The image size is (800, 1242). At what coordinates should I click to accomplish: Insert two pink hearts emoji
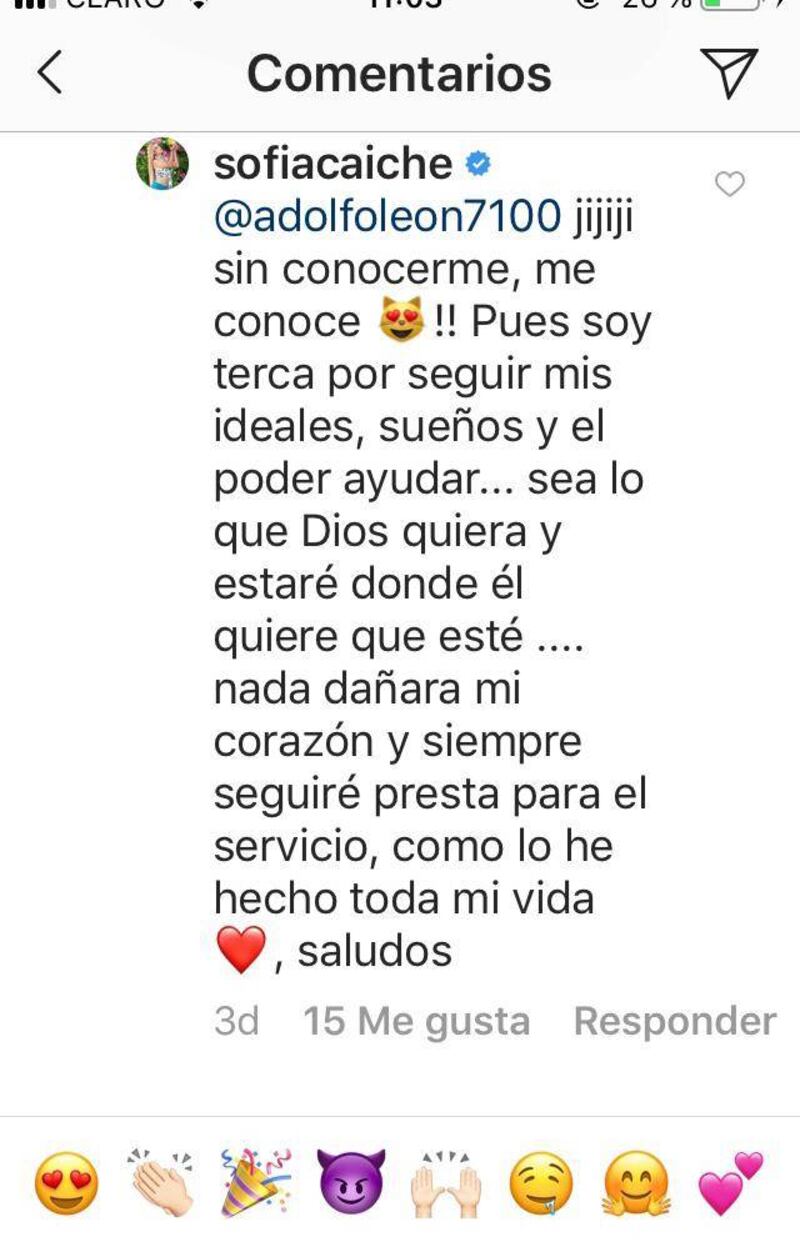point(731,1184)
